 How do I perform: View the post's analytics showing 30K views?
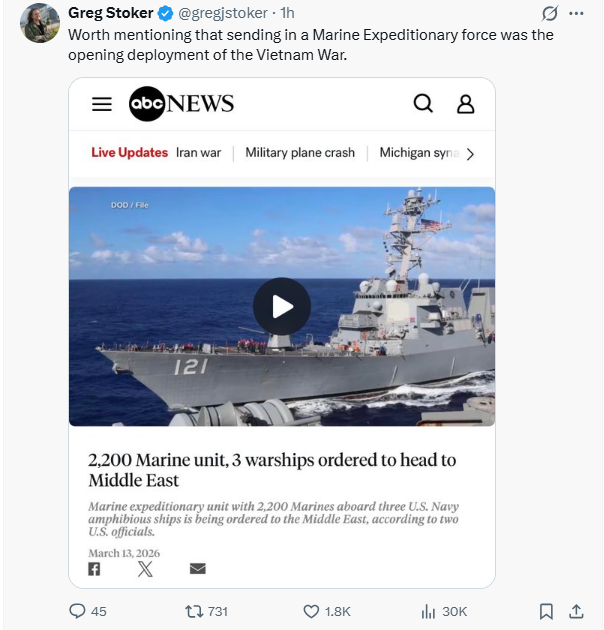tap(429, 611)
